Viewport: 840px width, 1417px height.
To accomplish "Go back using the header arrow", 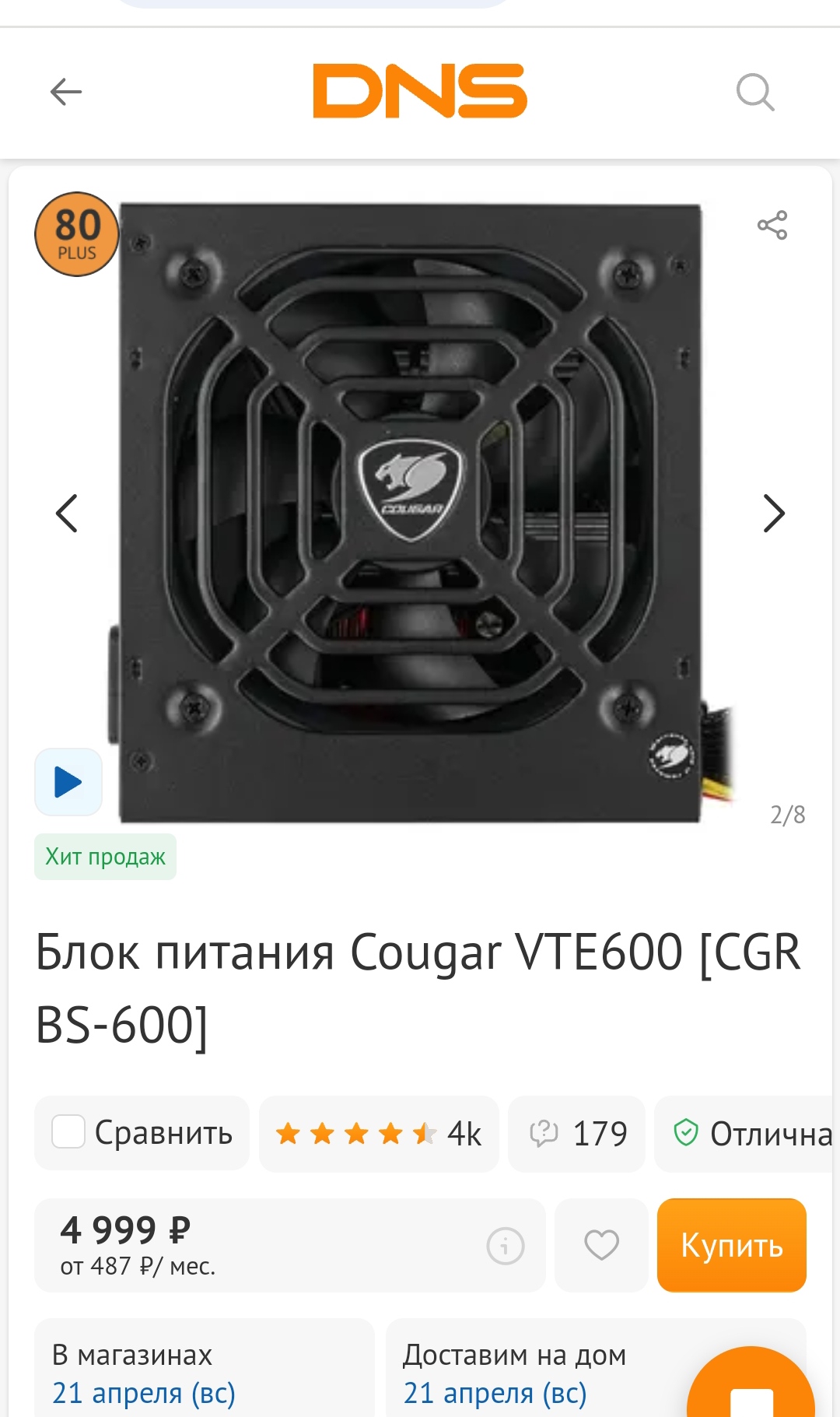I will coord(66,92).
